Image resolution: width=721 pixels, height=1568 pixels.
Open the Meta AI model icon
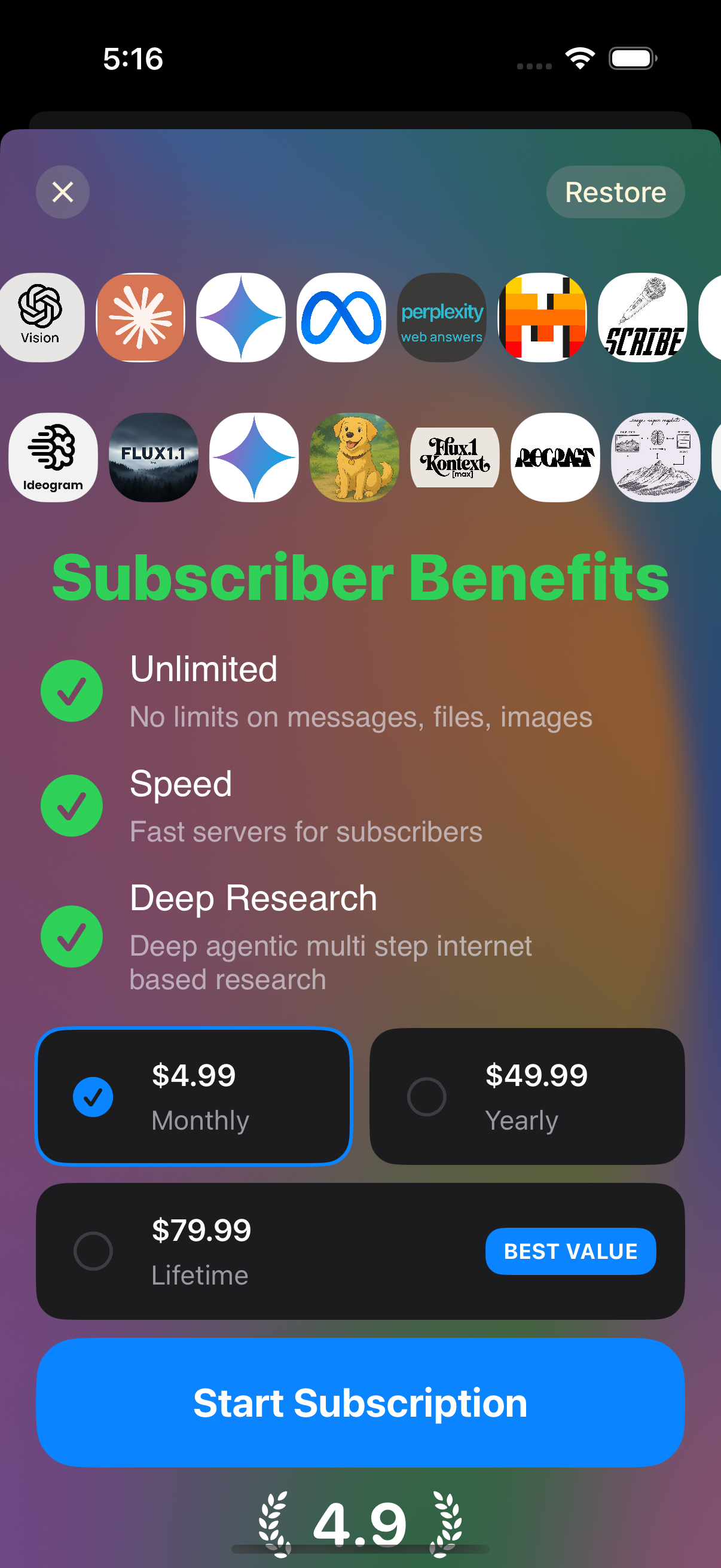pyautogui.click(x=341, y=317)
